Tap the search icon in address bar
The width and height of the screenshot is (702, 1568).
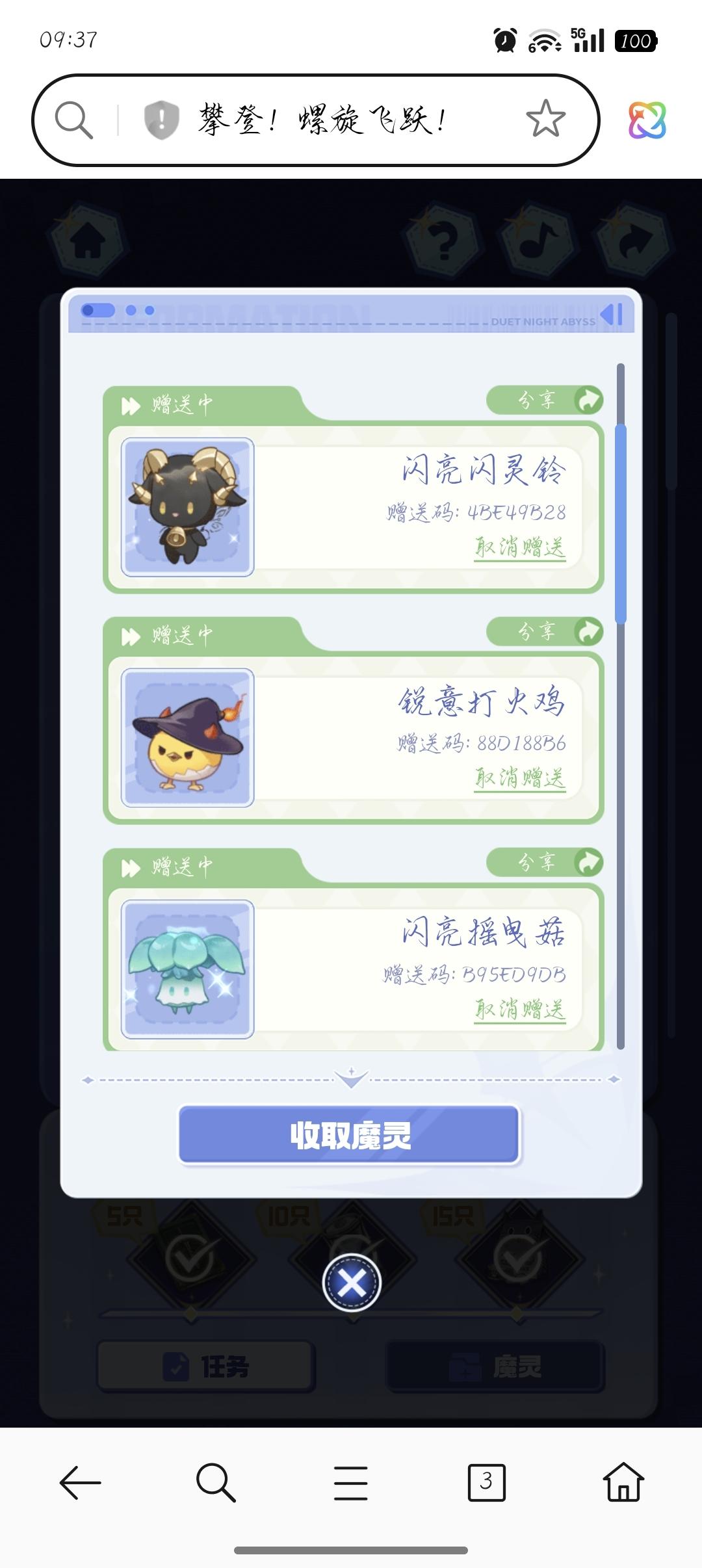coord(73,120)
